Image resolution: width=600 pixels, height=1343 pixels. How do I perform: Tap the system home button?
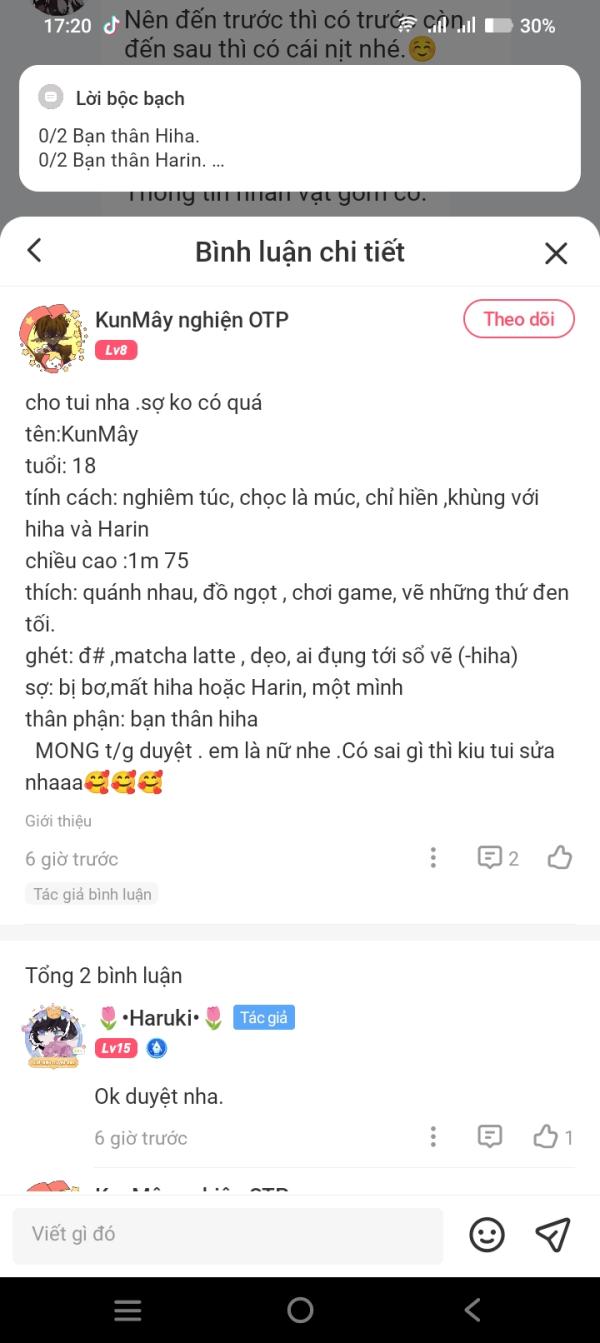click(300, 1310)
